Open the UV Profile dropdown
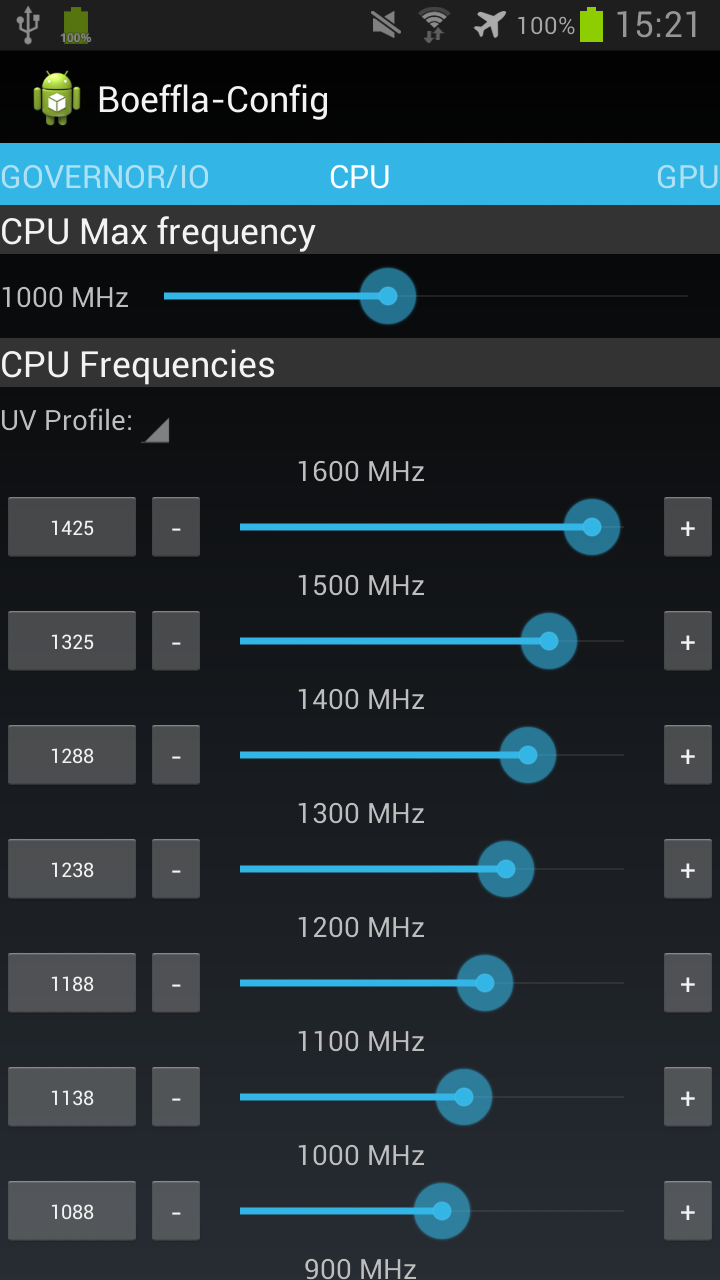Viewport: 720px width, 1280px height. pos(155,429)
